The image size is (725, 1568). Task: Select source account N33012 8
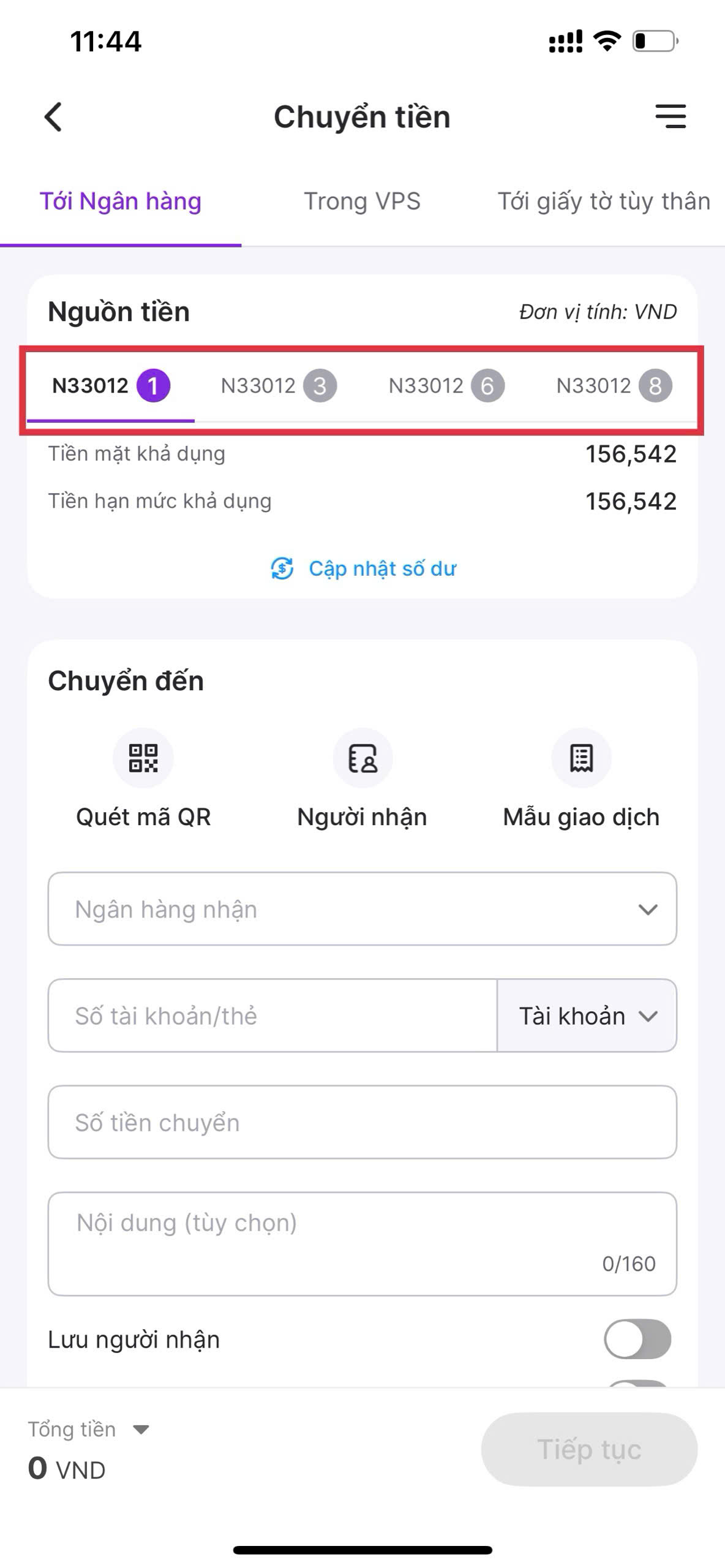coord(614,386)
